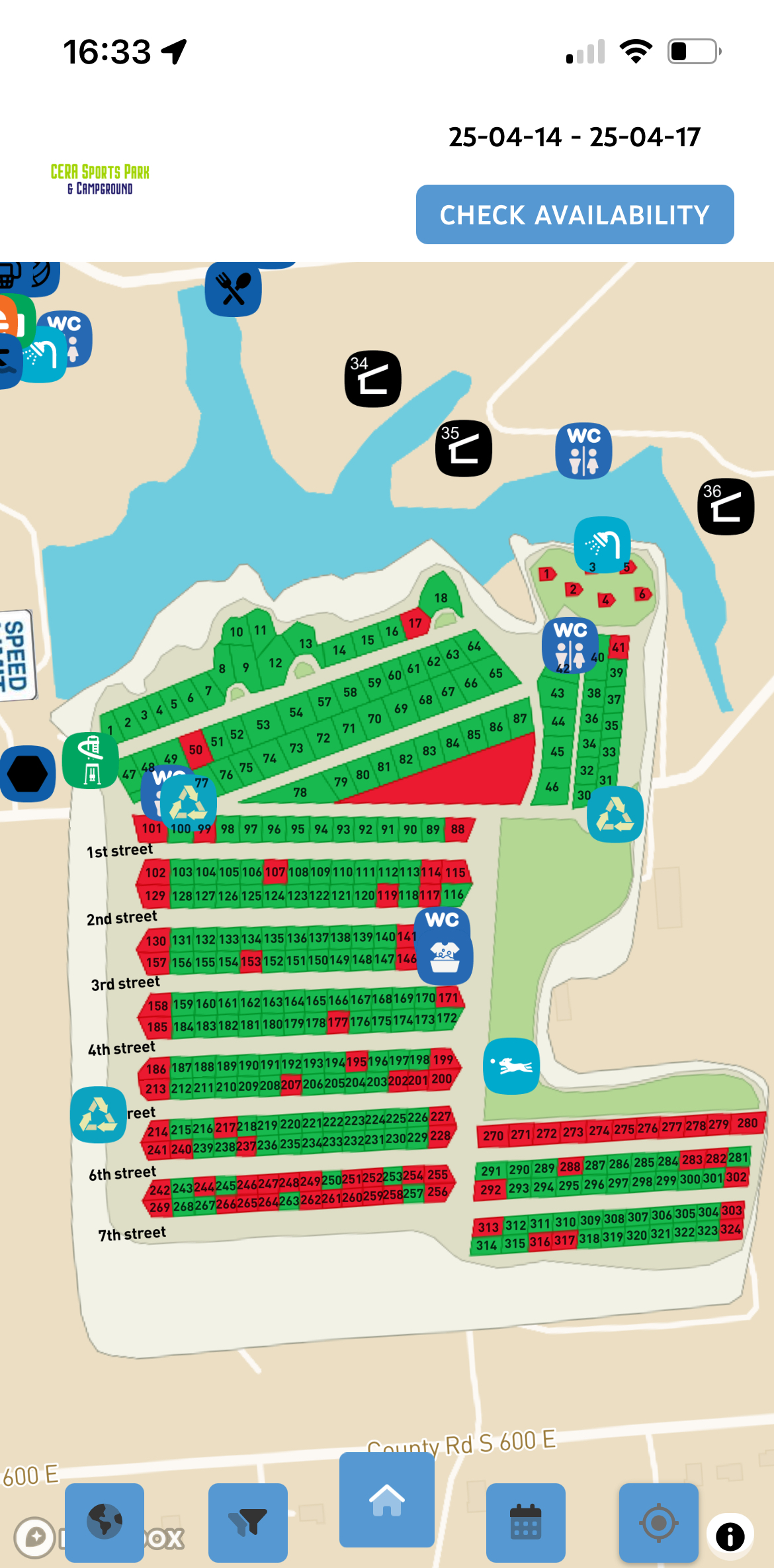Tap the dog park marker

point(512,1066)
